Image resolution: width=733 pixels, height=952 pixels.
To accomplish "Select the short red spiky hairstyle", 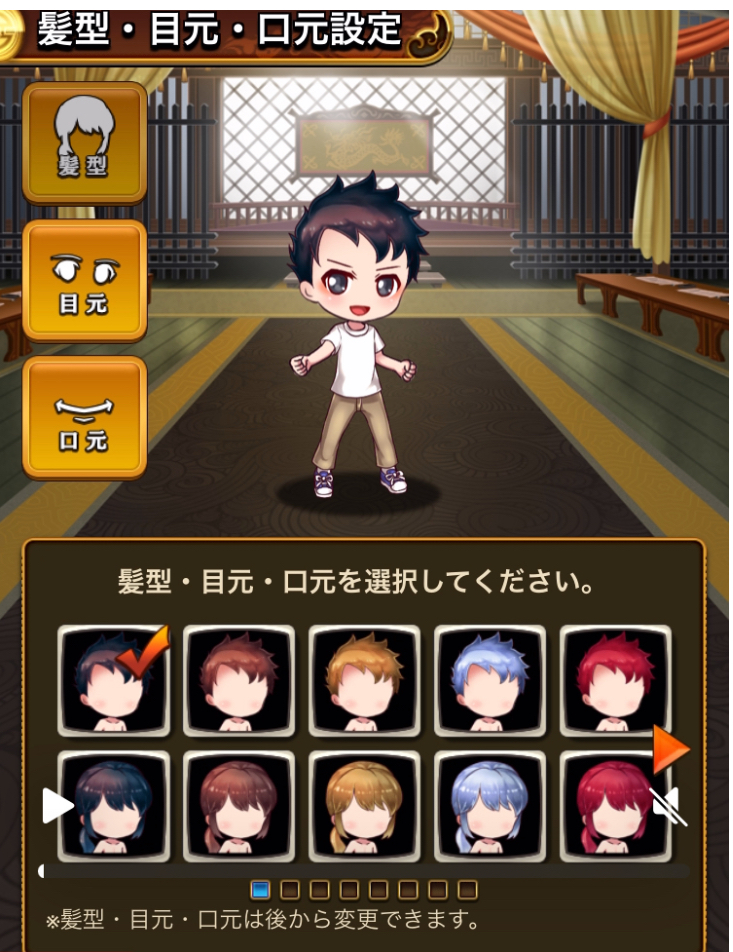I will pyautogui.click(x=614, y=680).
